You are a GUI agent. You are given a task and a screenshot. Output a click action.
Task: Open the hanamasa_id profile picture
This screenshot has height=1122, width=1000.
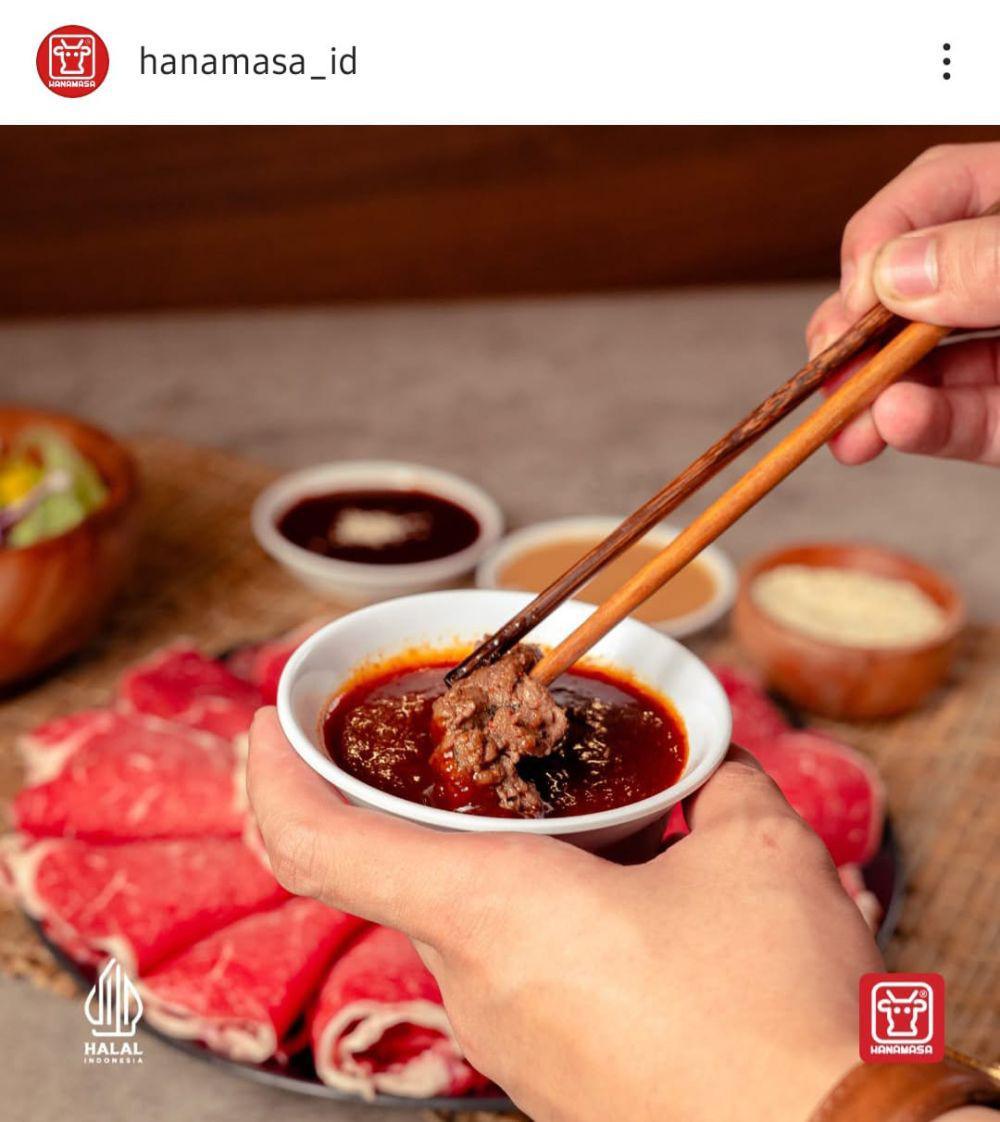[x=72, y=62]
